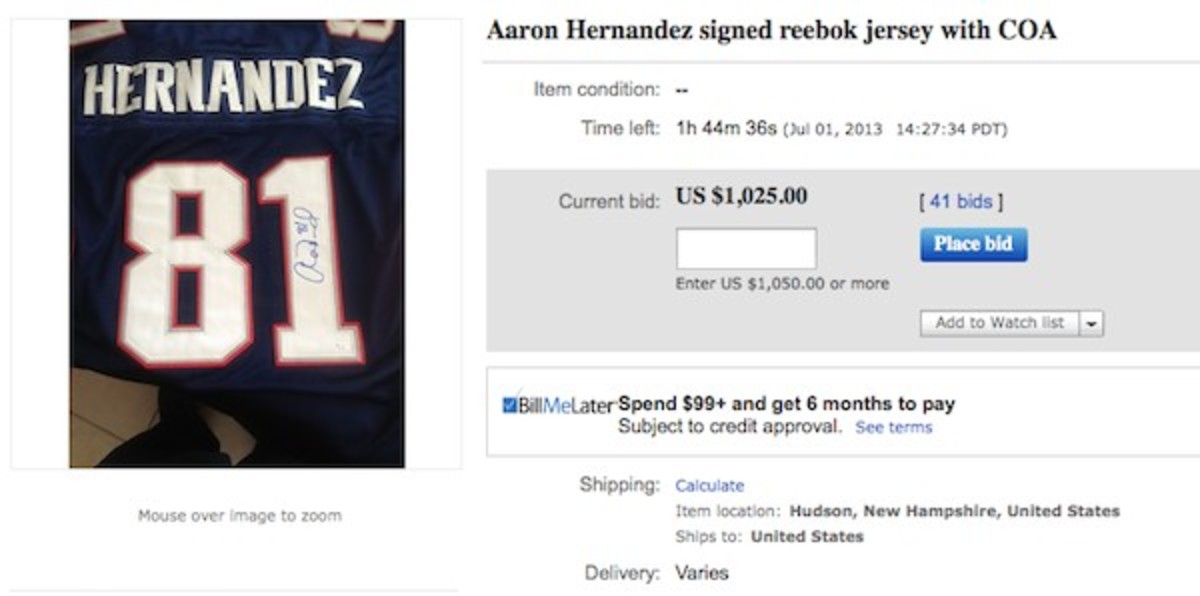Open See terms link for BillMeLater
This screenshot has width=1200, height=596.
(x=893, y=427)
